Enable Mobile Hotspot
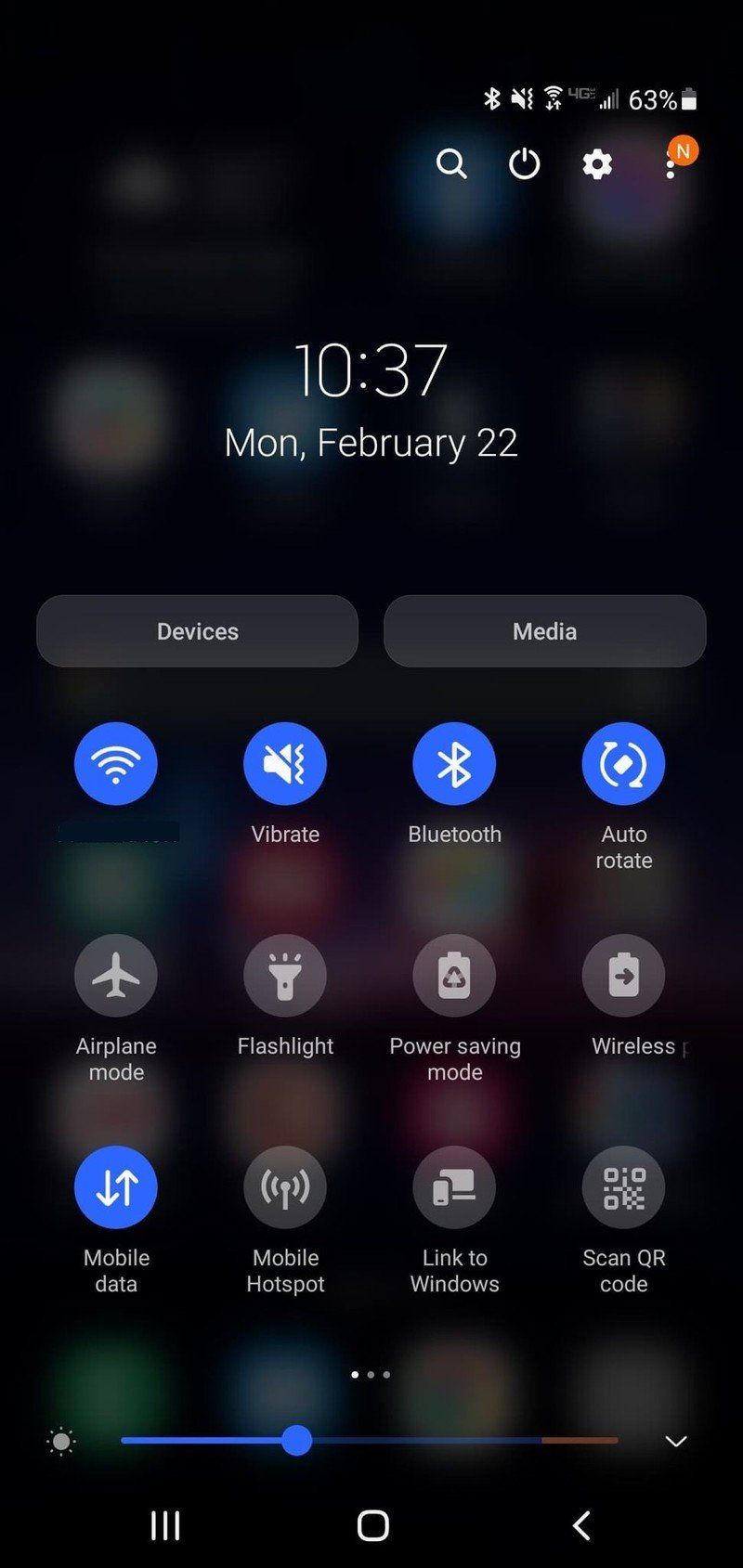 (285, 1186)
